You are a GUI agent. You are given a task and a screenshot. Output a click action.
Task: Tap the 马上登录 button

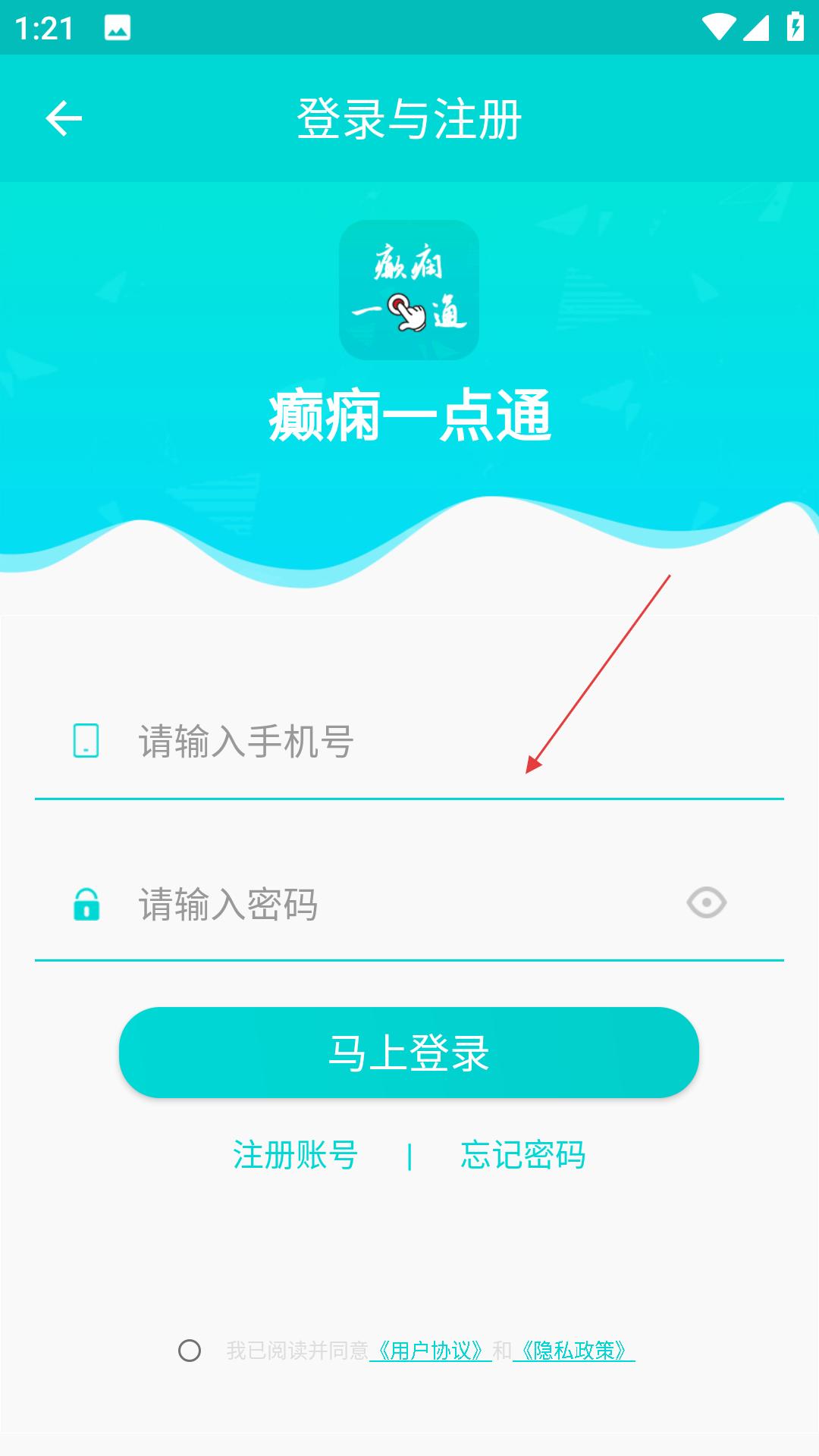409,1053
